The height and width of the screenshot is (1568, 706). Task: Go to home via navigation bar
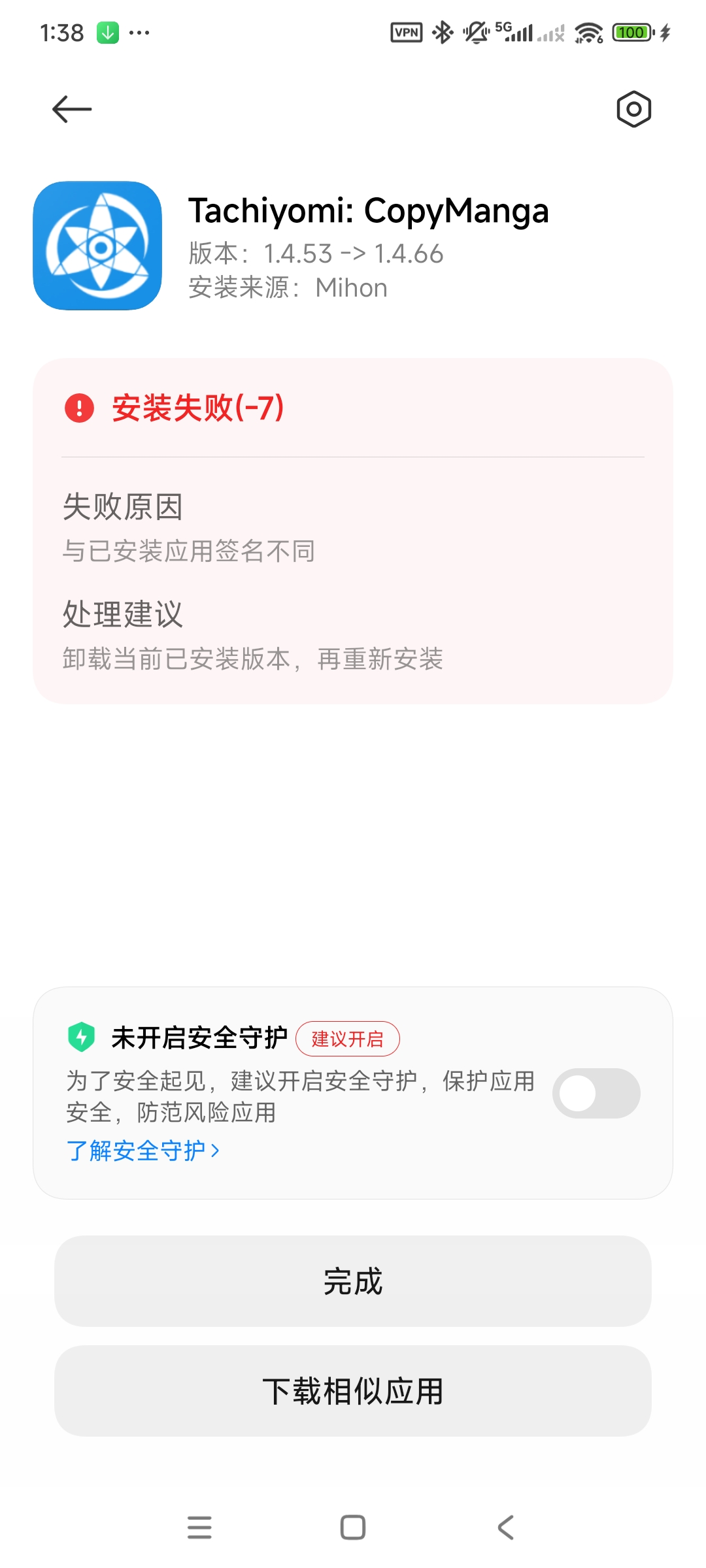click(353, 1527)
